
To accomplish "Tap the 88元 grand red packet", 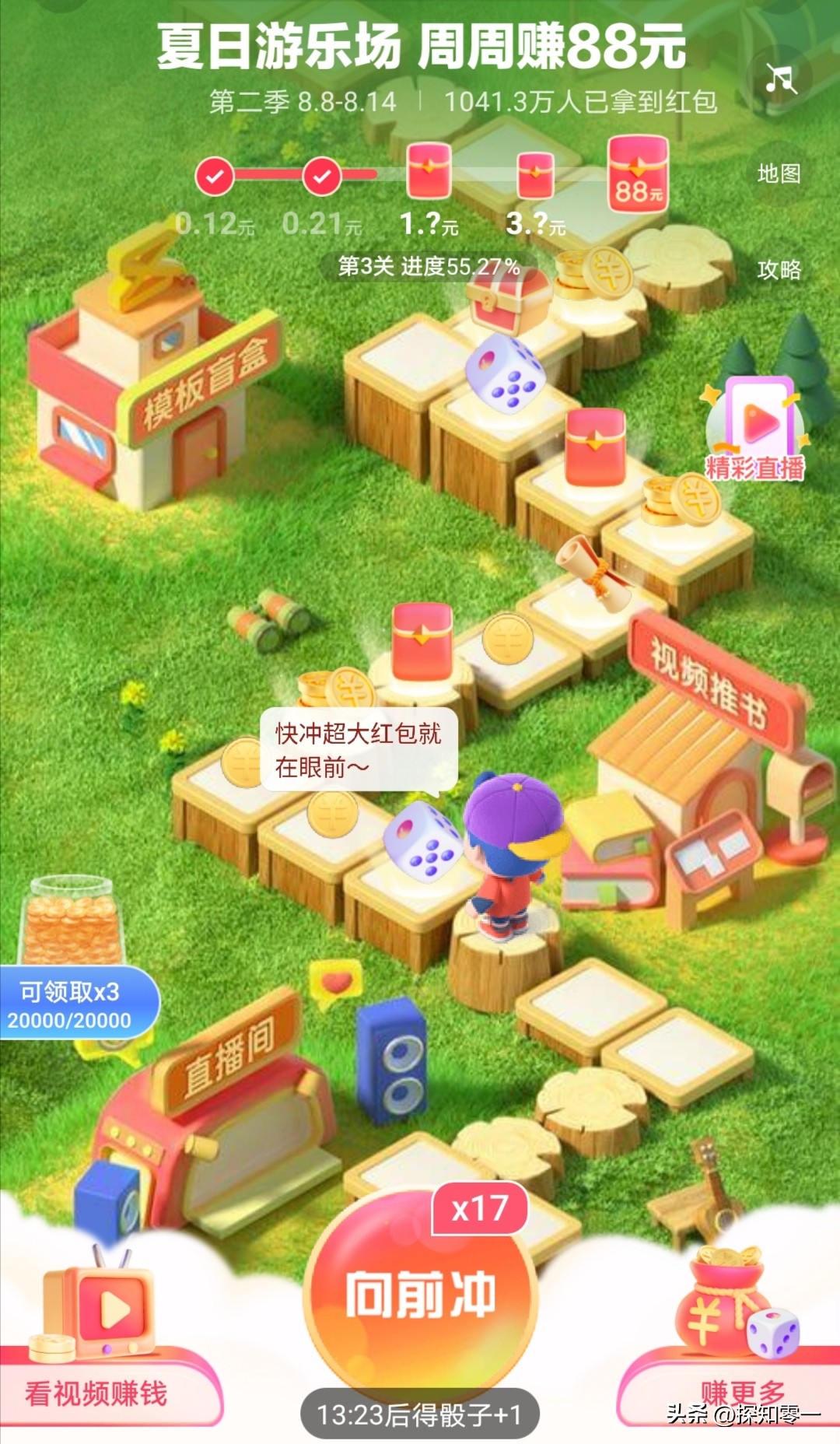I will (x=638, y=173).
